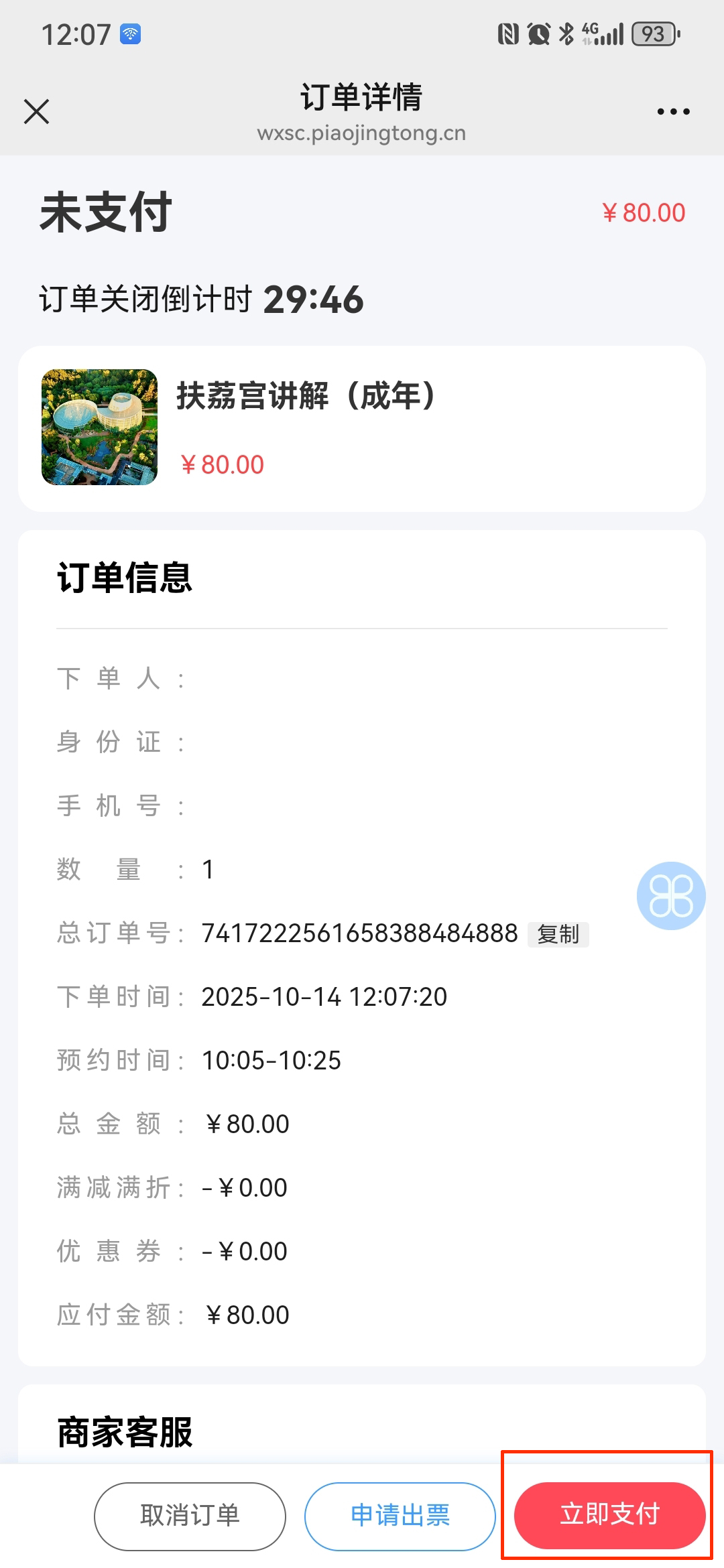Open the three-dot overflow menu
Image resolution: width=724 pixels, height=1568 pixels.
point(673,112)
